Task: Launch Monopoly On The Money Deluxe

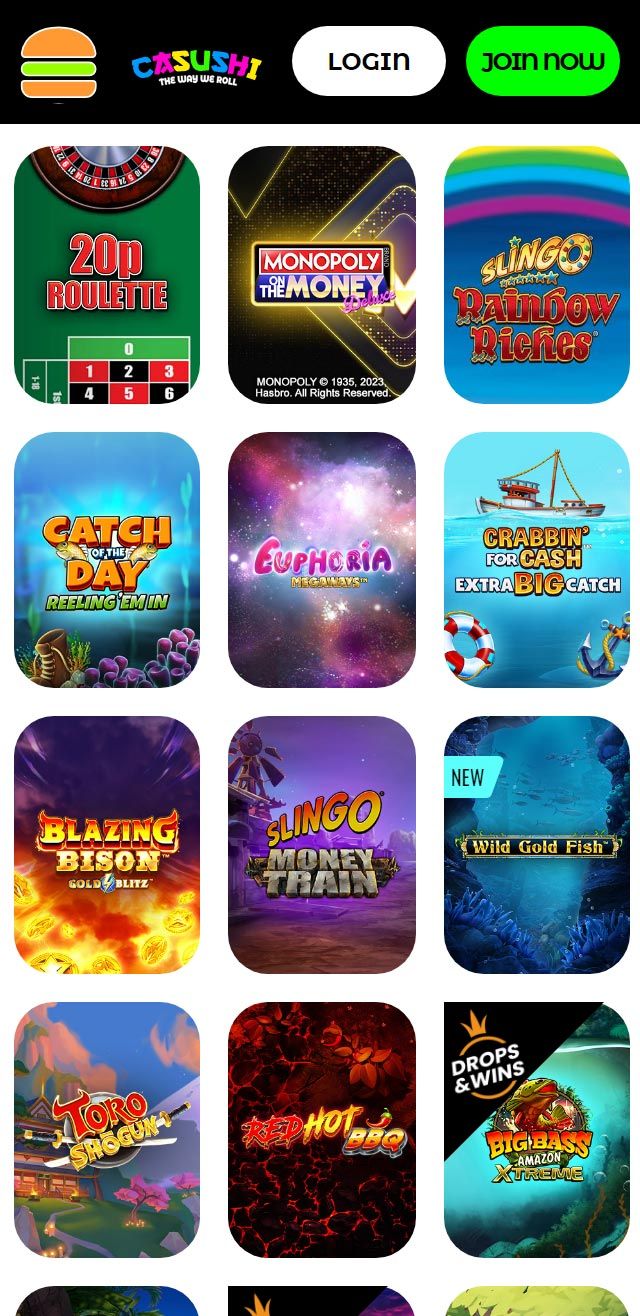Action: pos(322,275)
